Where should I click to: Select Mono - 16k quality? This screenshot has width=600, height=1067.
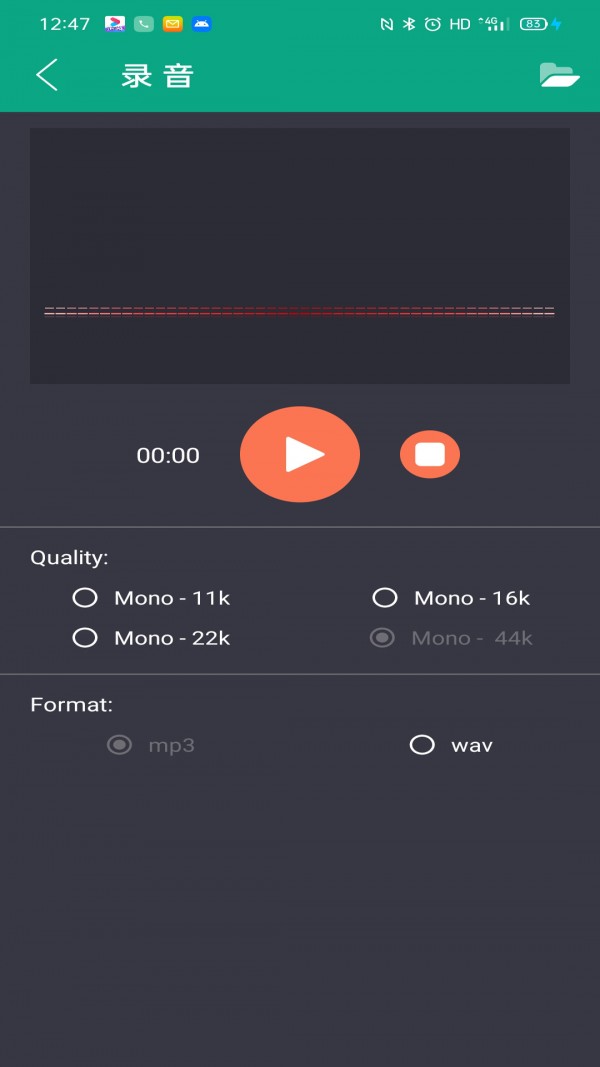coord(385,598)
